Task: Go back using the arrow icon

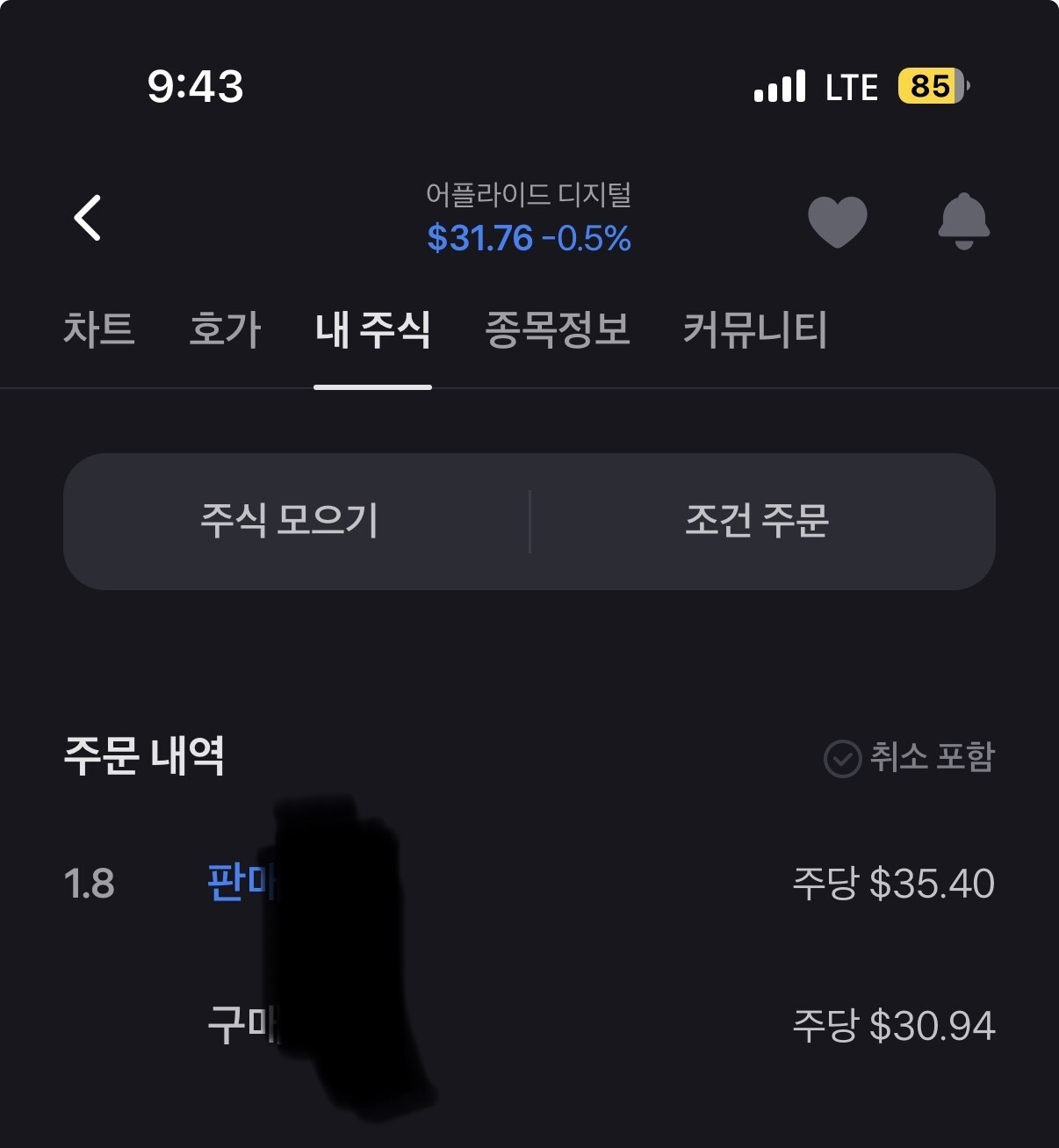Action: [88, 218]
